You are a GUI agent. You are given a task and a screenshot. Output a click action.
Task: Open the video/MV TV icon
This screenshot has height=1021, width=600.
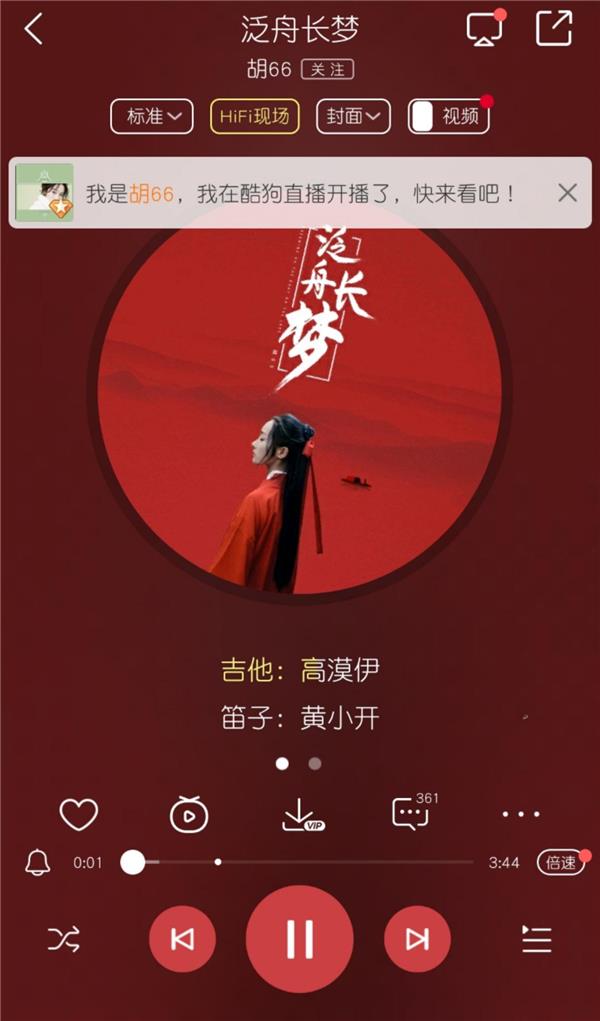[x=188, y=815]
